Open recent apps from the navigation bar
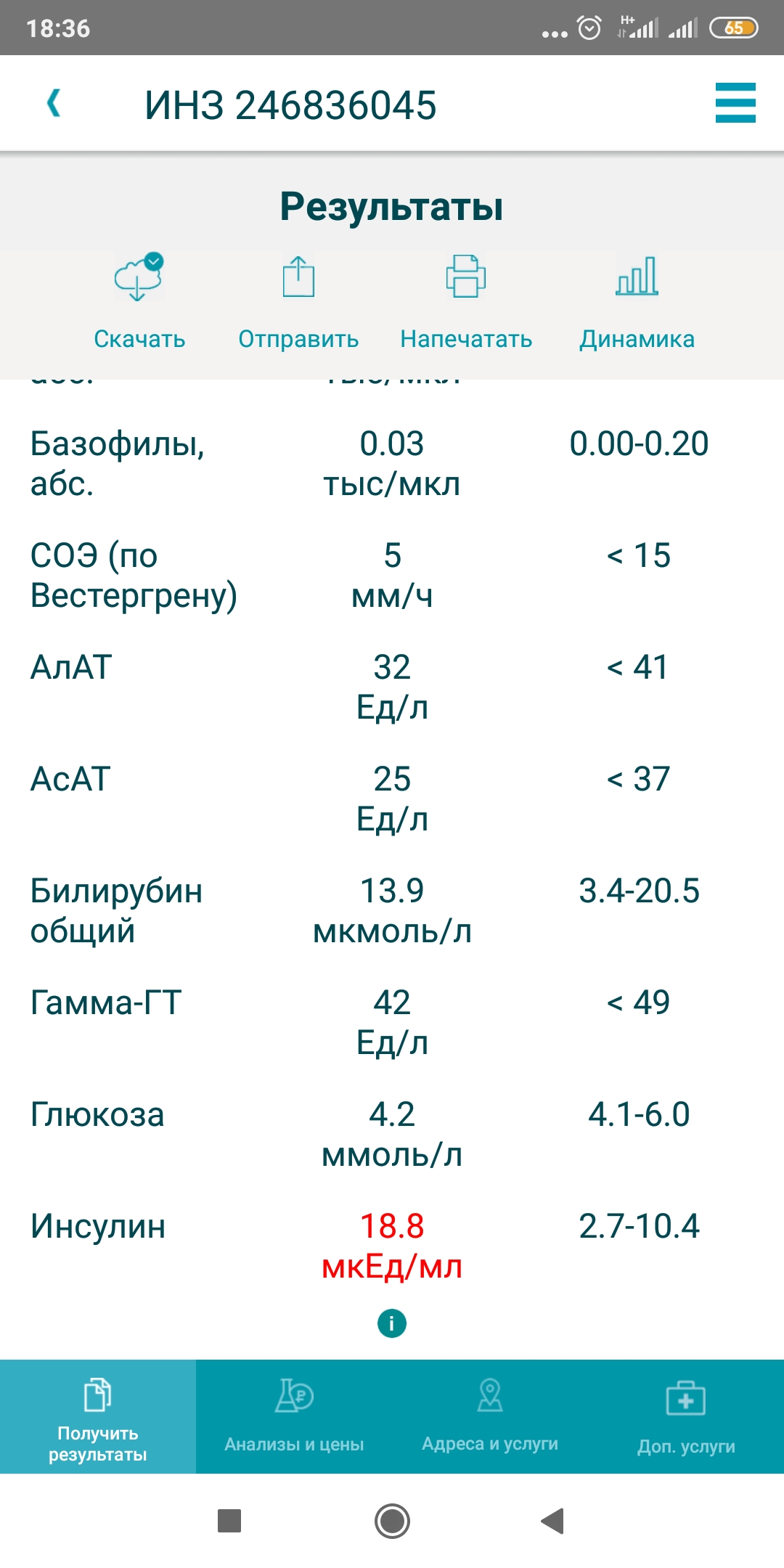This screenshot has height=1568, width=784. [x=229, y=1521]
